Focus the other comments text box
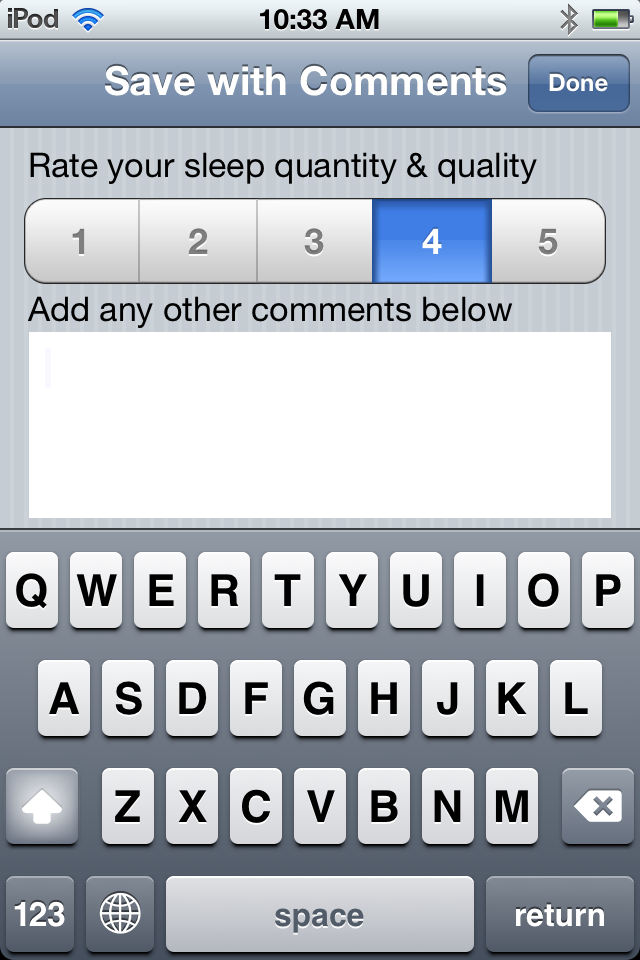The width and height of the screenshot is (640, 960). 320,425
